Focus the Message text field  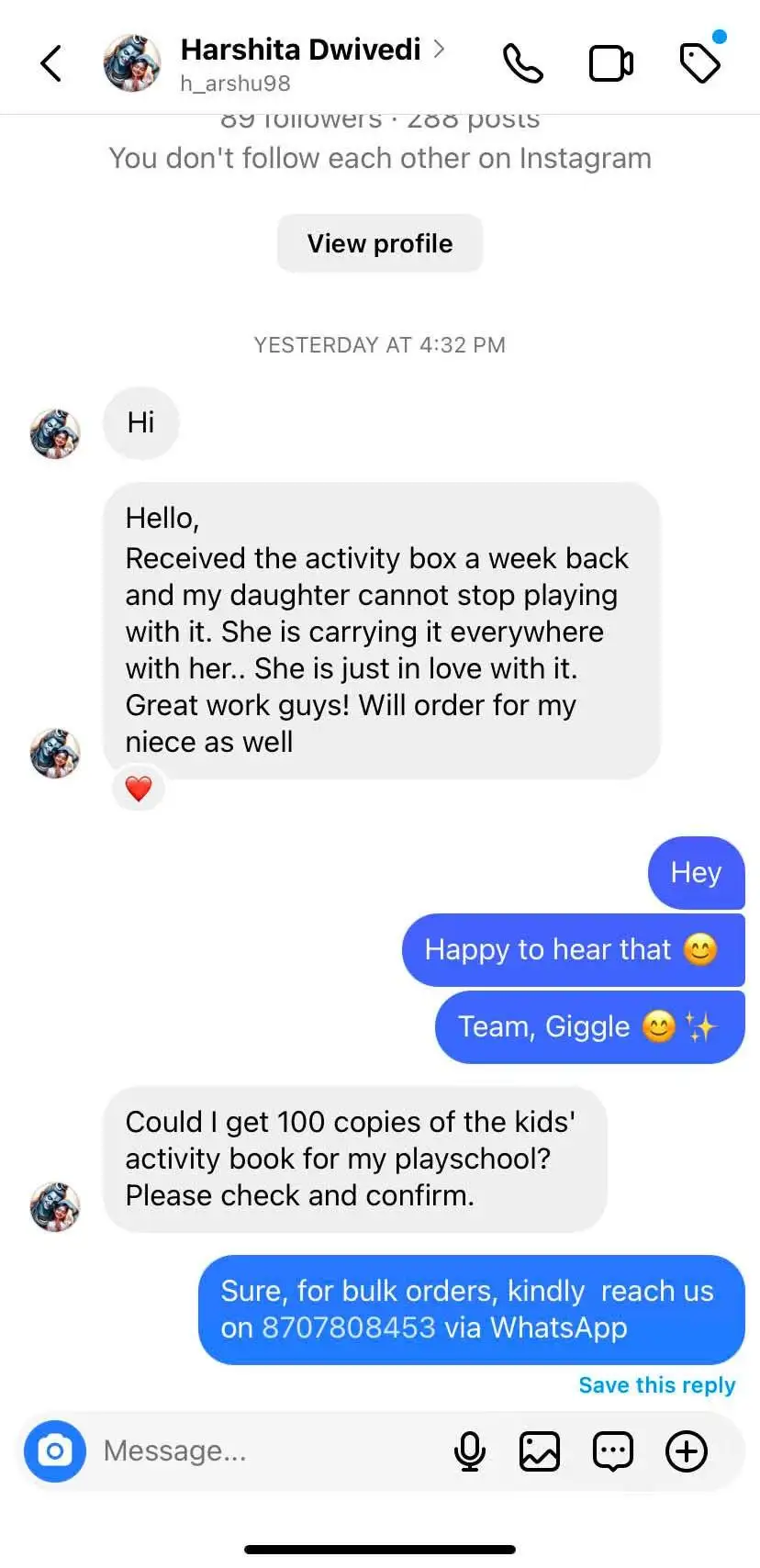(x=266, y=1451)
